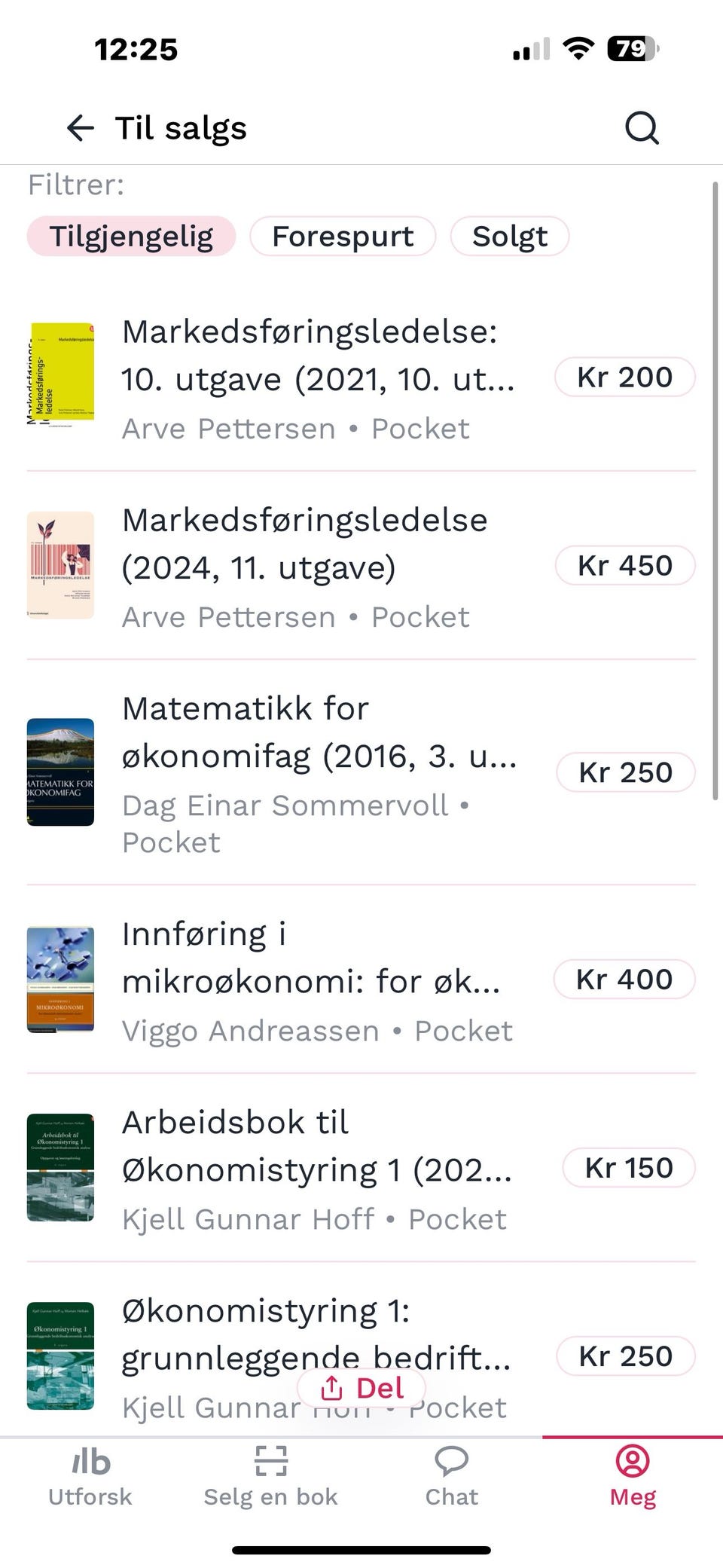Viewport: 723px width, 1568px height.
Task: Open the Chat tab
Action: (451, 1477)
